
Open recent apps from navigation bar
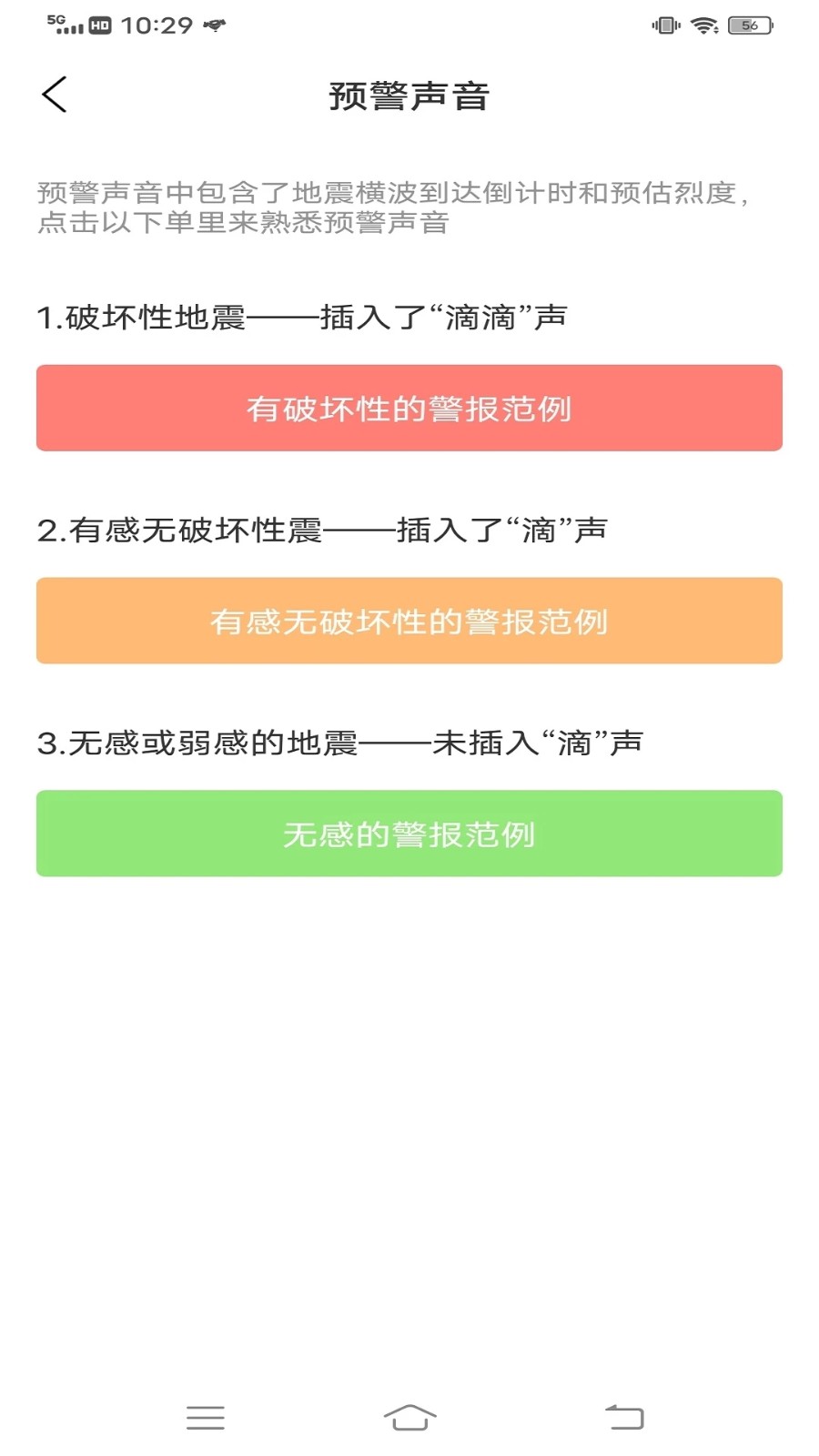pyautogui.click(x=206, y=1418)
